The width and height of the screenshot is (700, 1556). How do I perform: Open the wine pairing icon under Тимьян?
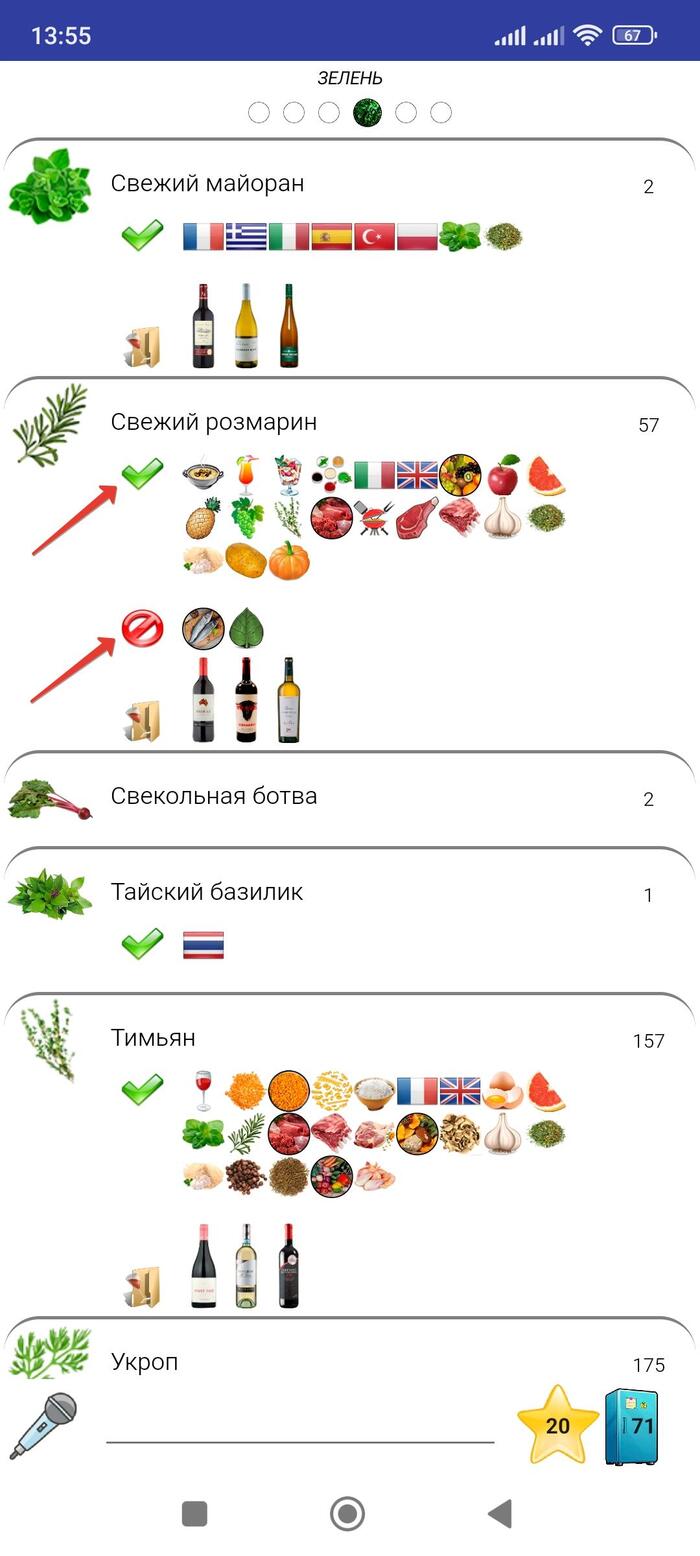(x=141, y=1287)
